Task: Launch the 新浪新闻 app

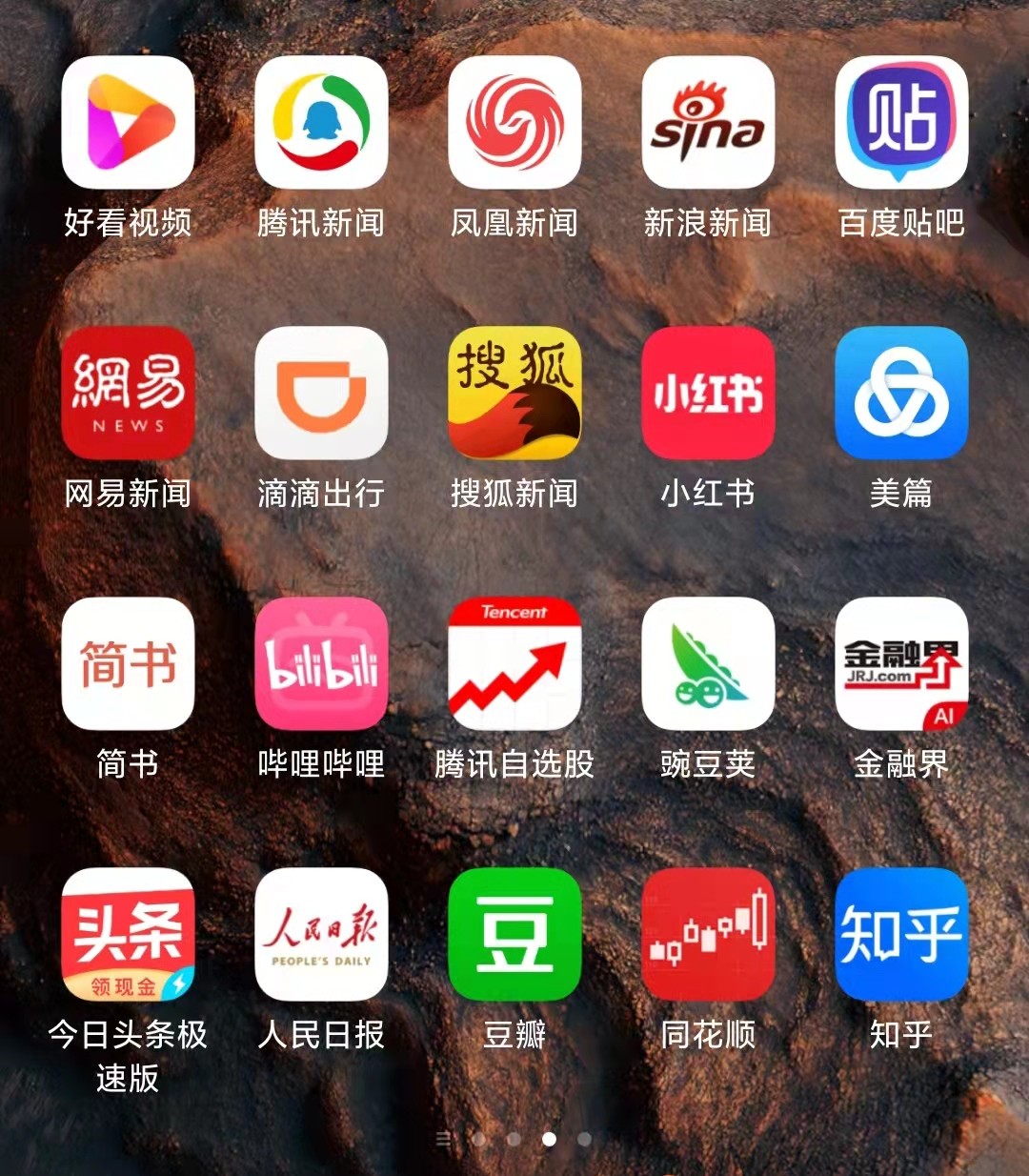Action: (708, 123)
